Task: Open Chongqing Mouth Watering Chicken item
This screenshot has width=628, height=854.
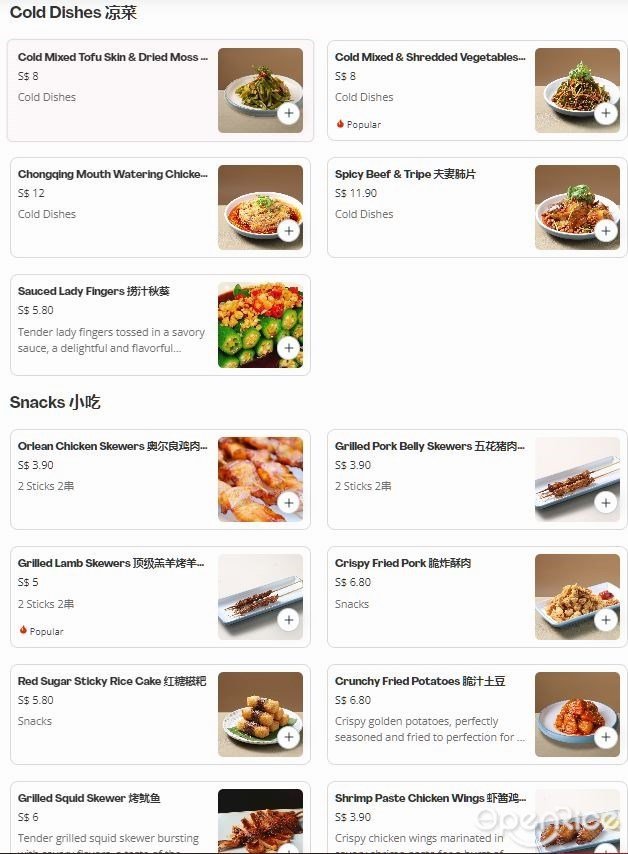Action: 112,175
